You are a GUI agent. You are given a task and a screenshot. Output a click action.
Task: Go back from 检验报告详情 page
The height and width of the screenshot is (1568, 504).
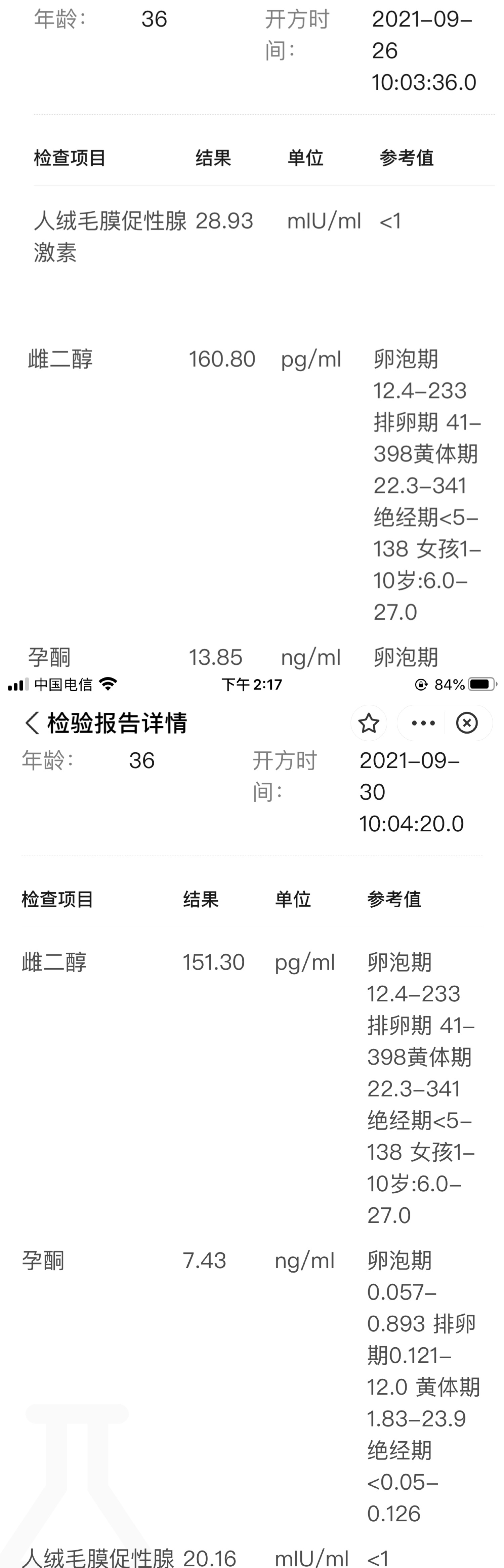coord(32,723)
